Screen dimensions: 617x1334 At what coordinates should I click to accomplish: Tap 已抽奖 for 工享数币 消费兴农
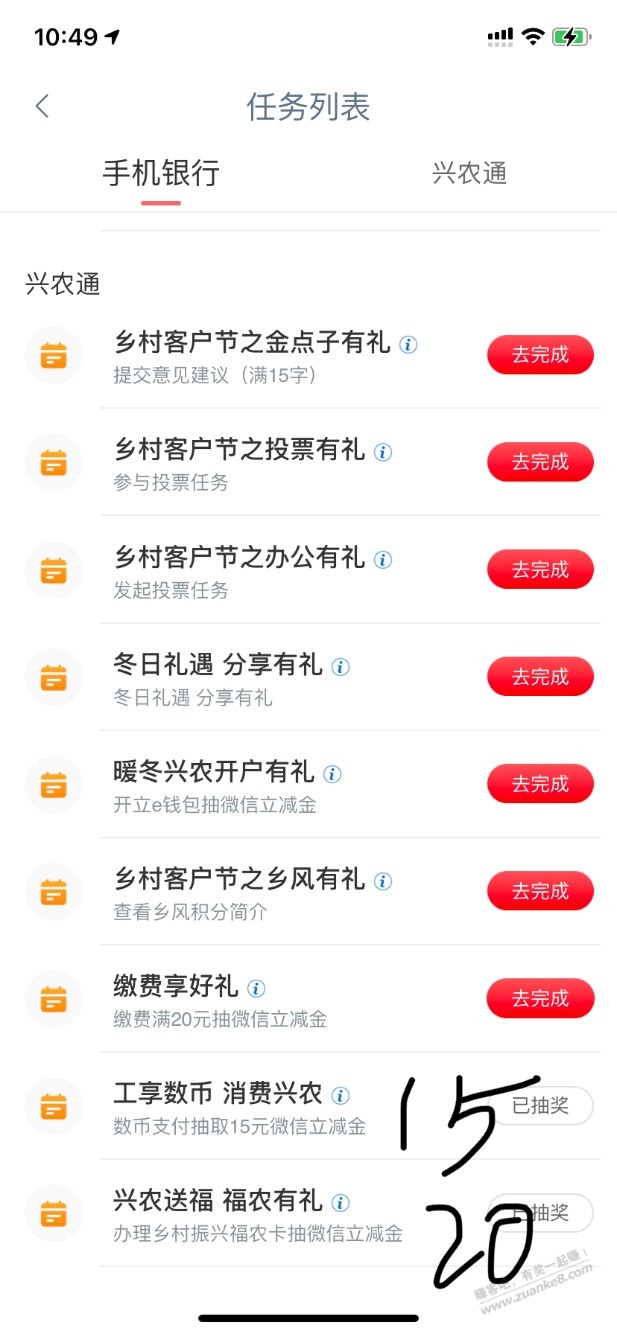[540, 1106]
